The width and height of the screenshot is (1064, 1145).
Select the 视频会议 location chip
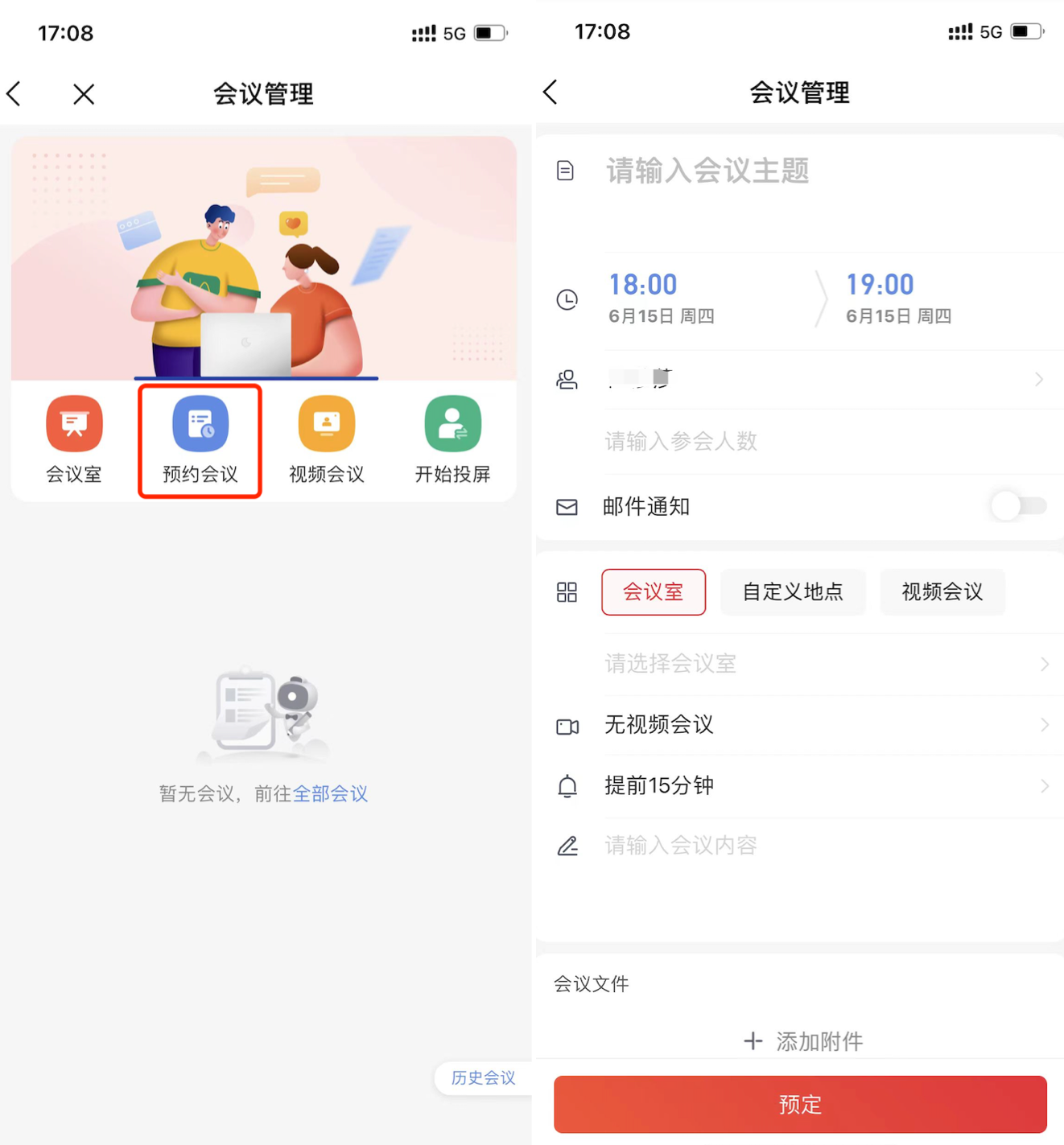click(942, 592)
